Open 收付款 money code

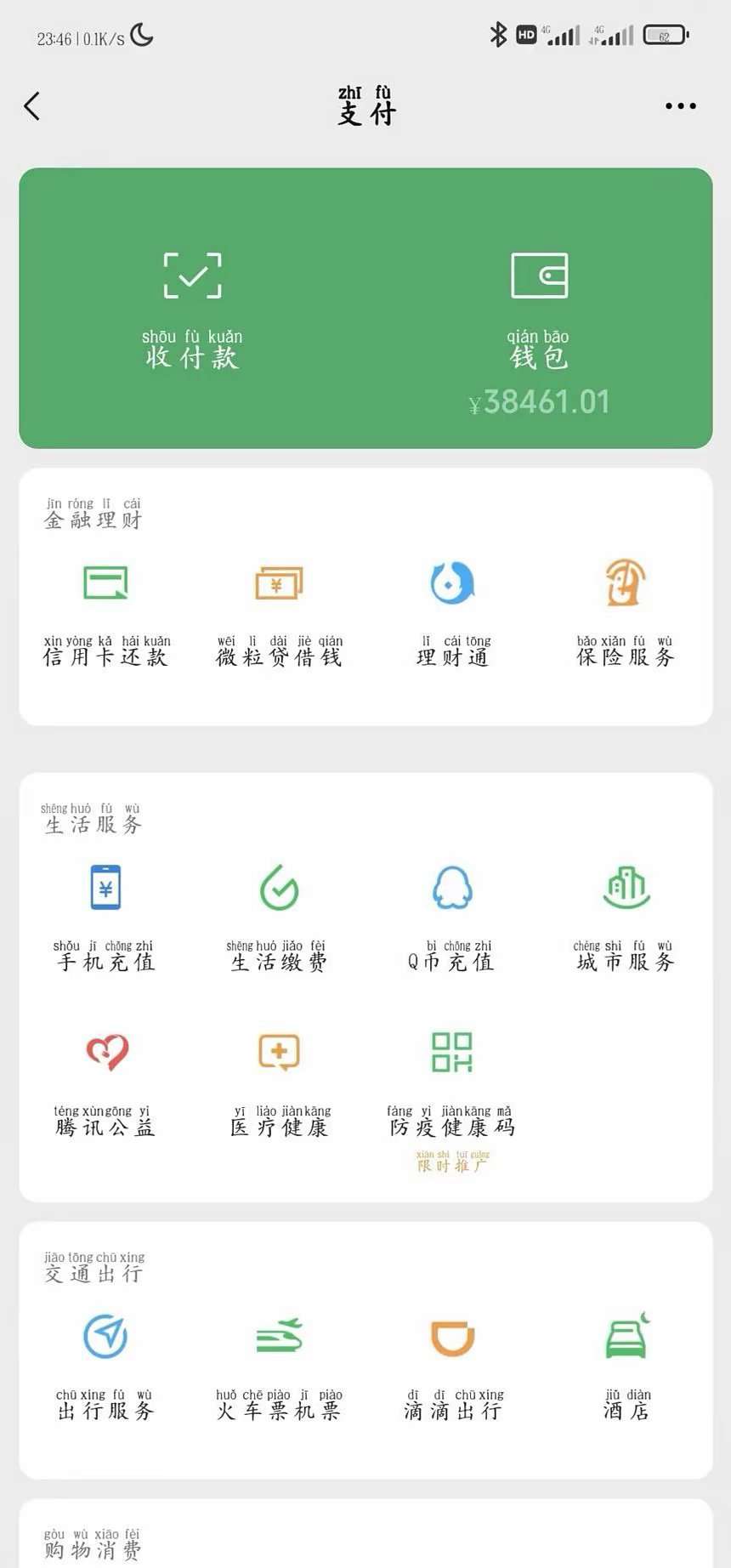(192, 310)
